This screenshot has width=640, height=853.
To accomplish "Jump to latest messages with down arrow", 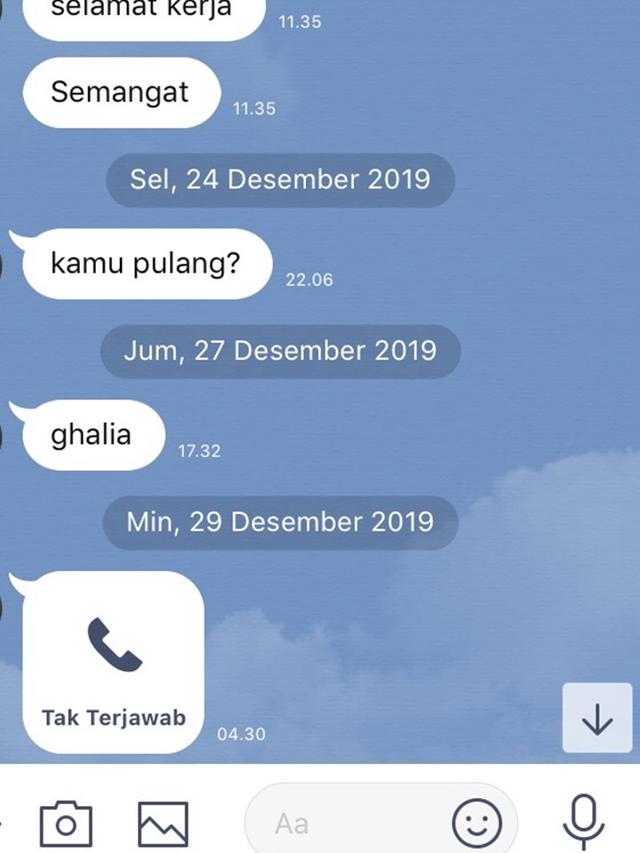I will pyautogui.click(x=597, y=718).
